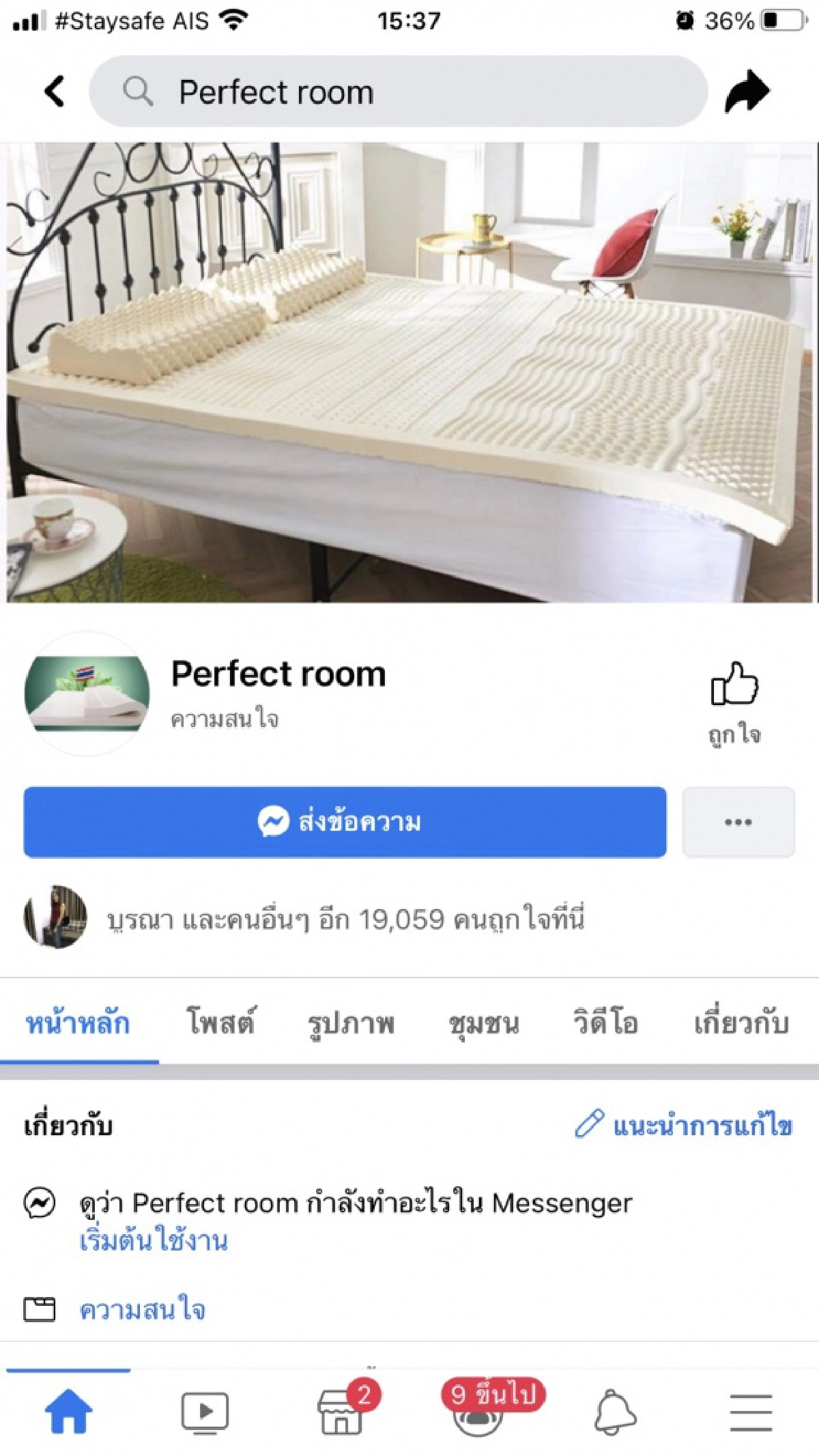Tap the เริ่มต้นใช้งาน Messenger link

[154, 1240]
